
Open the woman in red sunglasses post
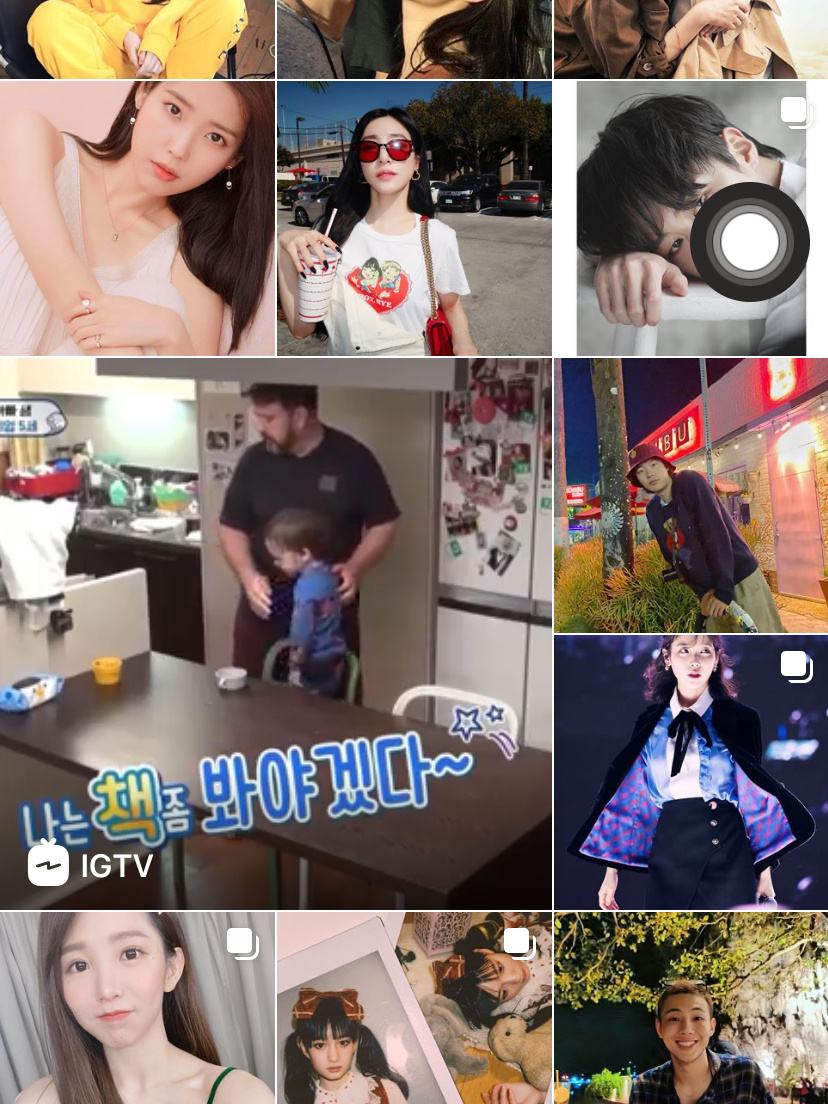pos(414,218)
